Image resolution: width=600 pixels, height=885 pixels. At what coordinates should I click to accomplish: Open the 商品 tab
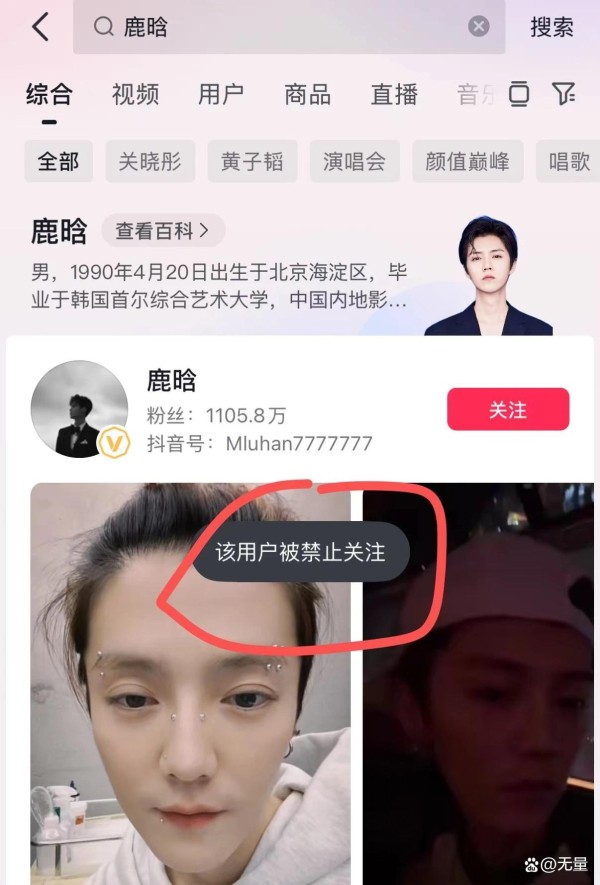click(x=307, y=94)
